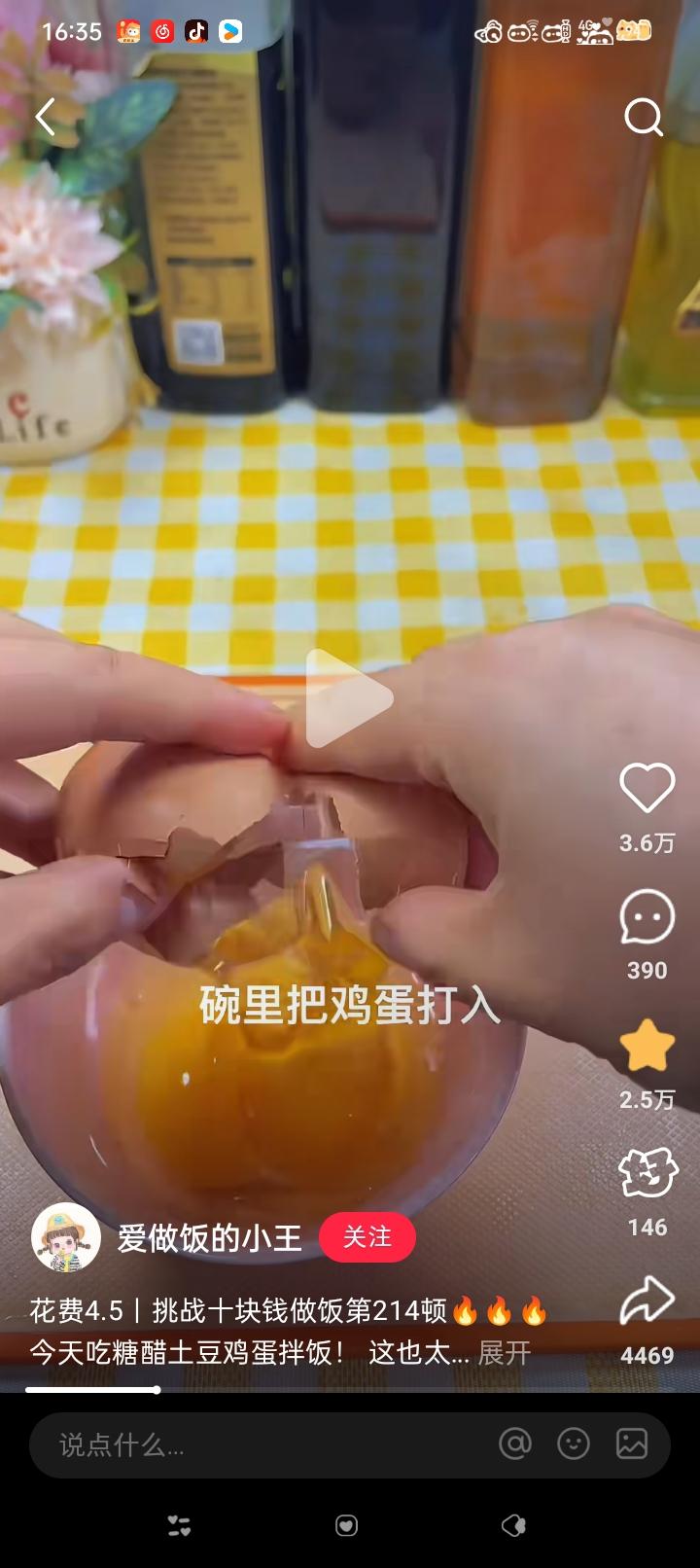Open the emoji picker in comment bar

click(x=574, y=1444)
